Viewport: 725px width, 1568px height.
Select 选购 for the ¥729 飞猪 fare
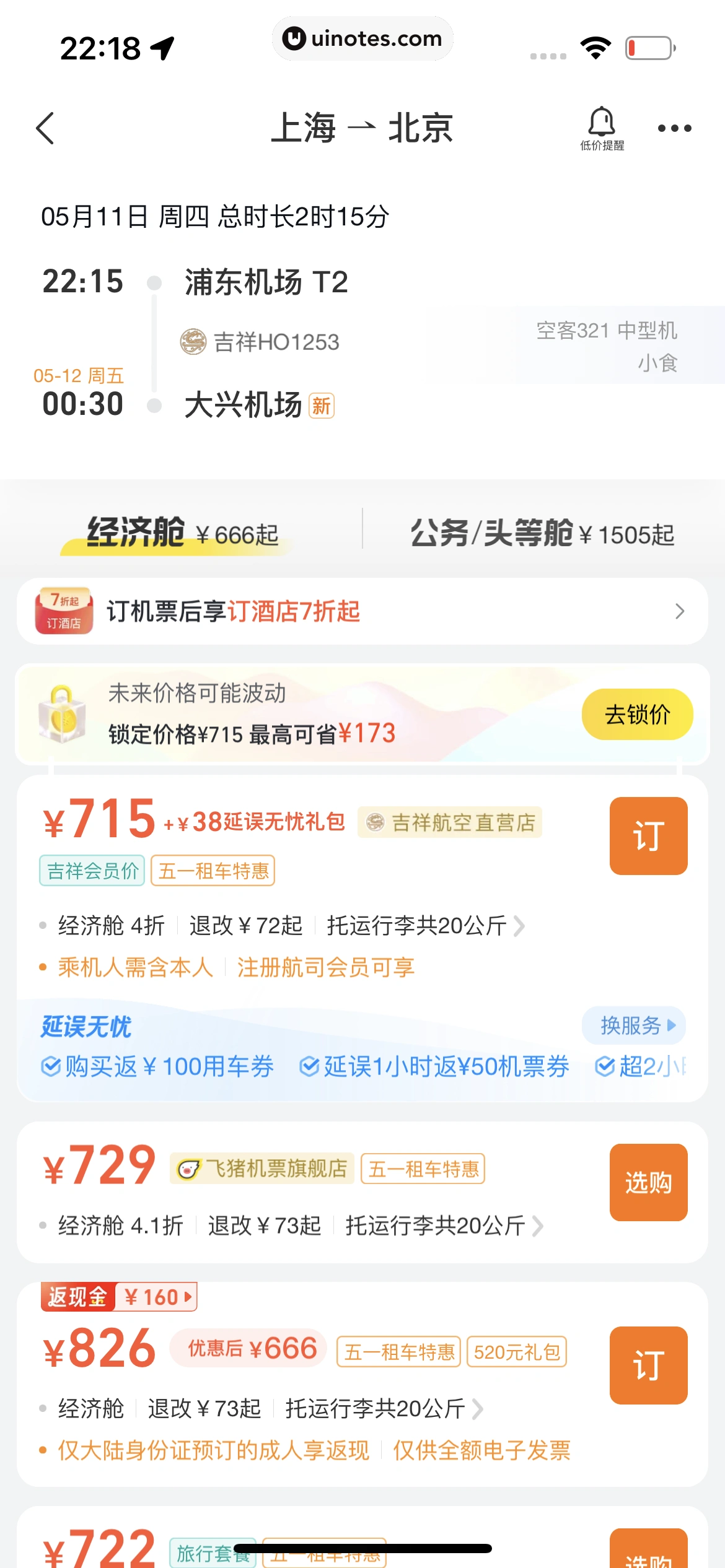click(x=648, y=1182)
